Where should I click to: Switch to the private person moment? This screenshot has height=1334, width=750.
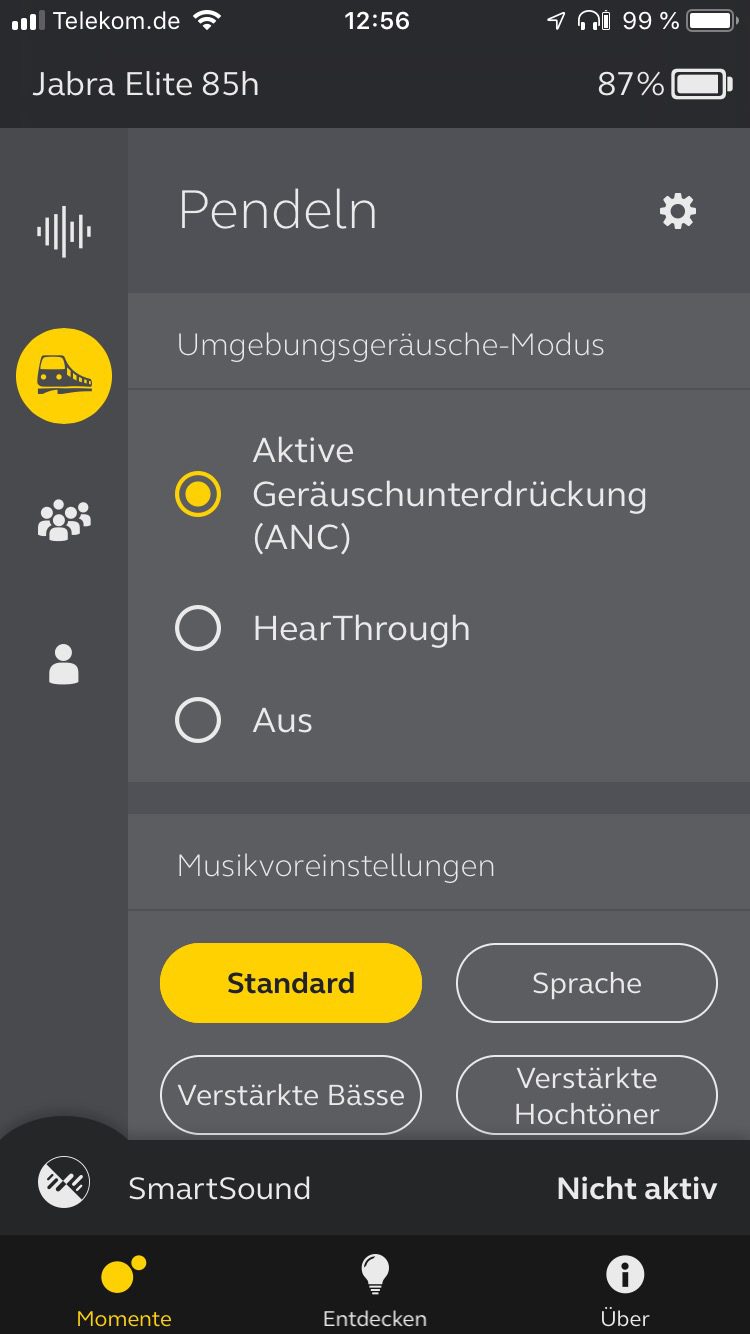[x=64, y=664]
